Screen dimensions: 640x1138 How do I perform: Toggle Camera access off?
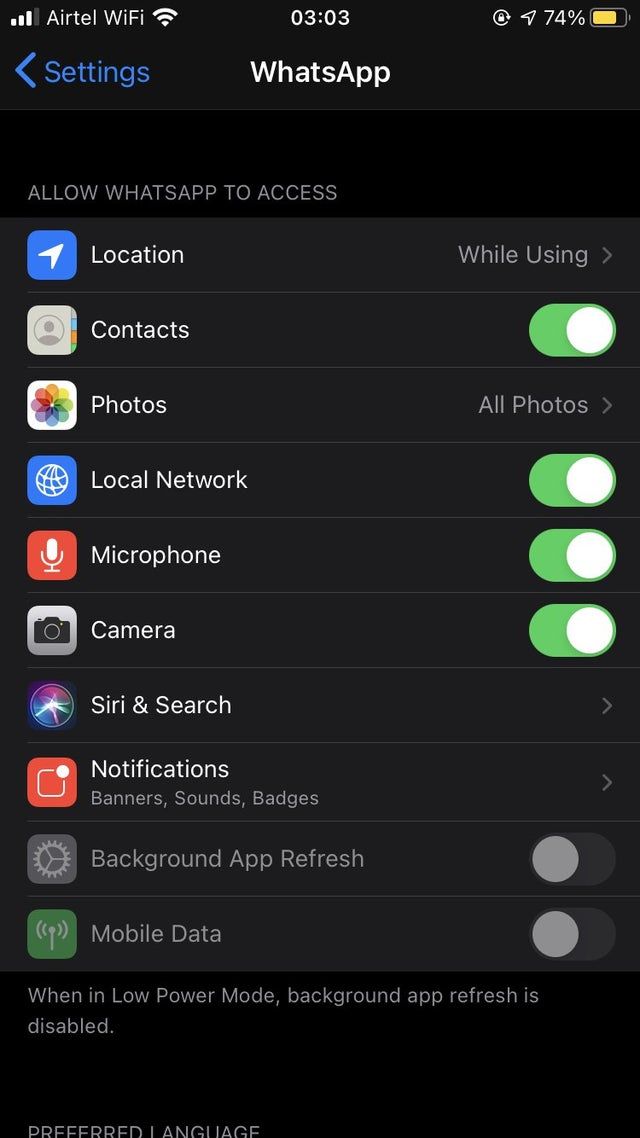[571, 630]
